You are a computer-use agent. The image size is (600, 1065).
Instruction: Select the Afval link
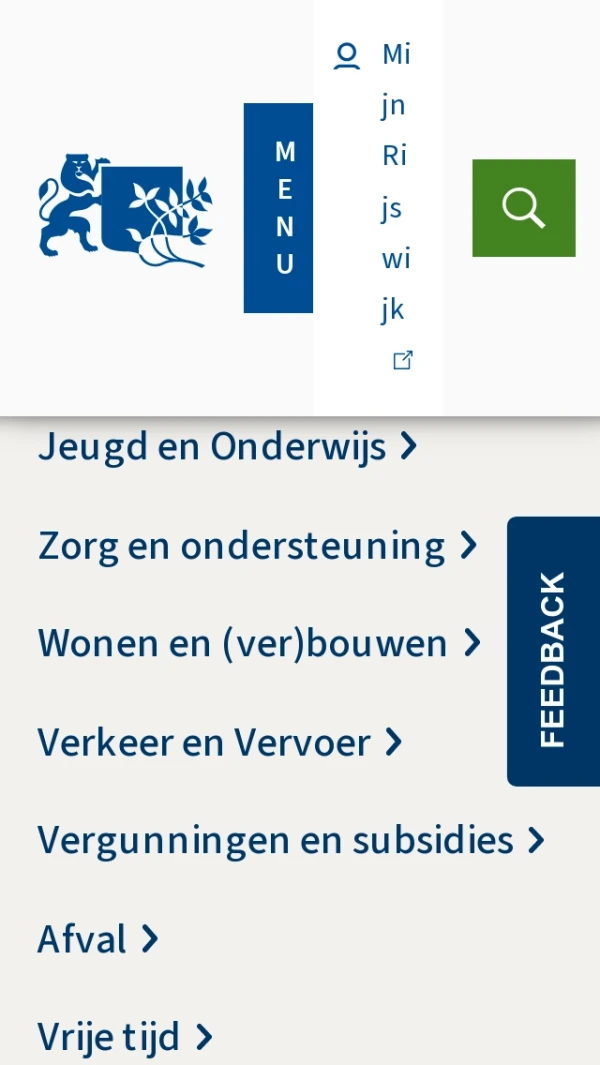[x=97, y=939]
